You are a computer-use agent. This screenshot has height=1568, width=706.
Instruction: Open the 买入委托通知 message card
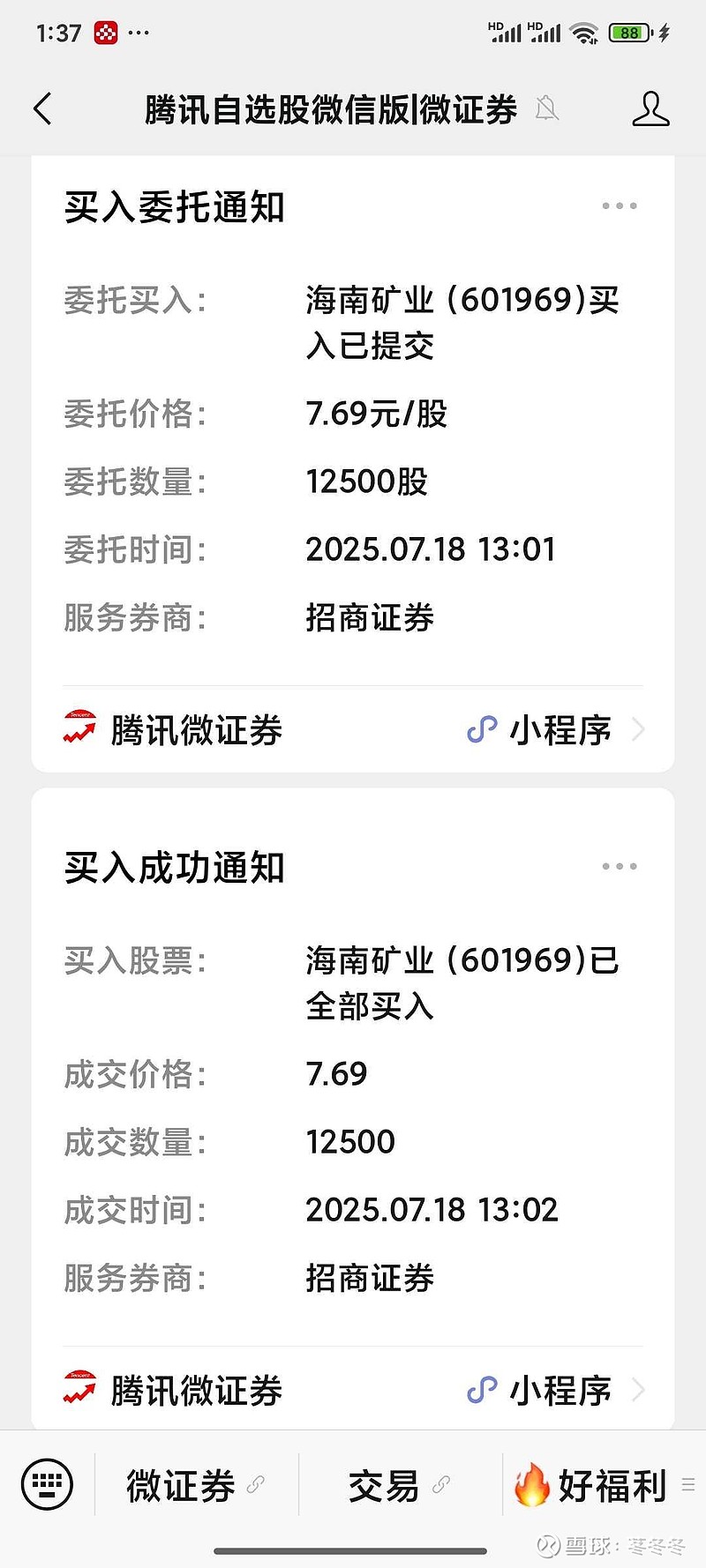353,421
